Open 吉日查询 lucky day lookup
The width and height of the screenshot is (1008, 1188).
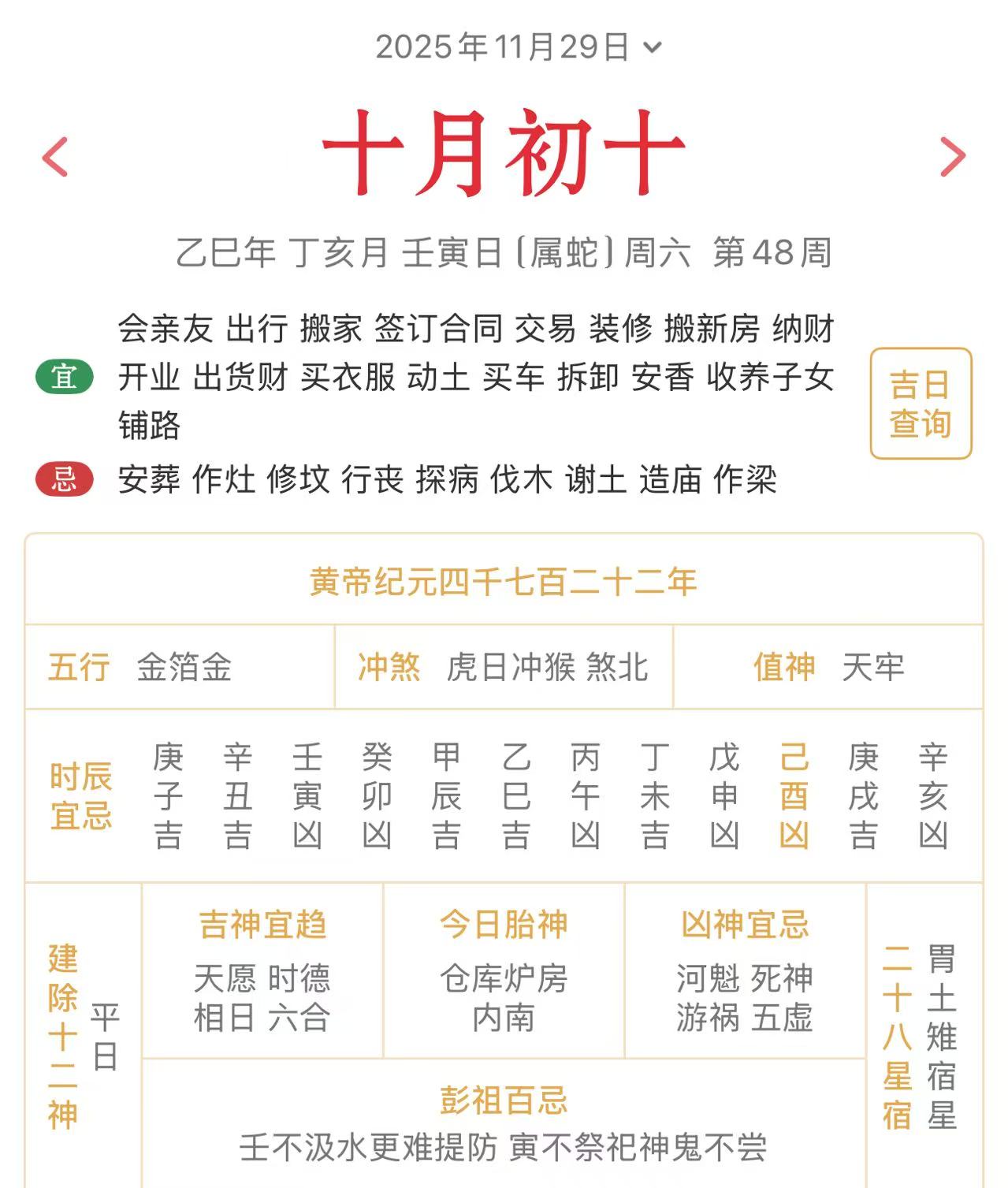[x=920, y=404]
